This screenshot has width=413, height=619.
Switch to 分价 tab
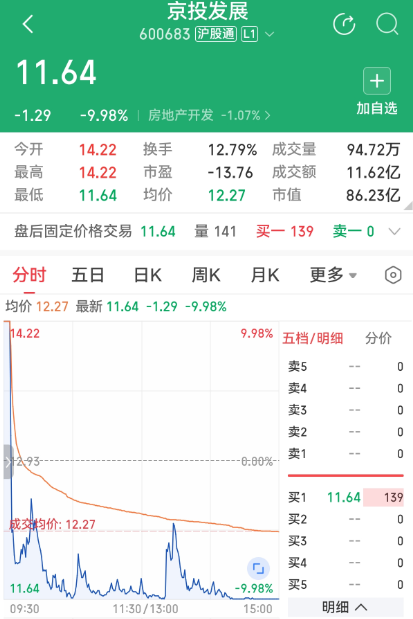click(378, 338)
